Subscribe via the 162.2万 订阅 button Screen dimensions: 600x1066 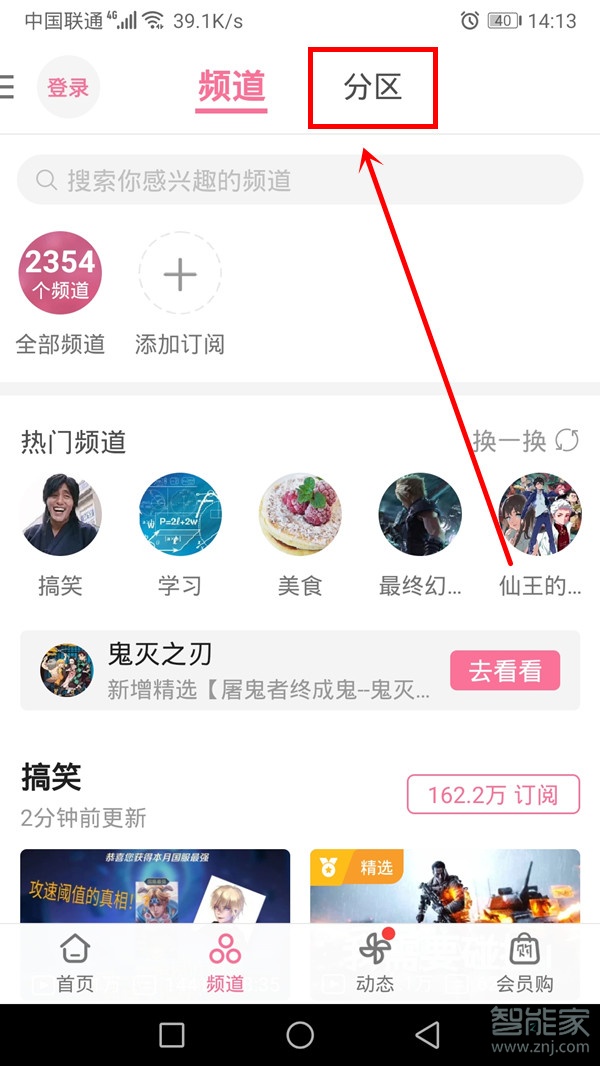point(493,795)
